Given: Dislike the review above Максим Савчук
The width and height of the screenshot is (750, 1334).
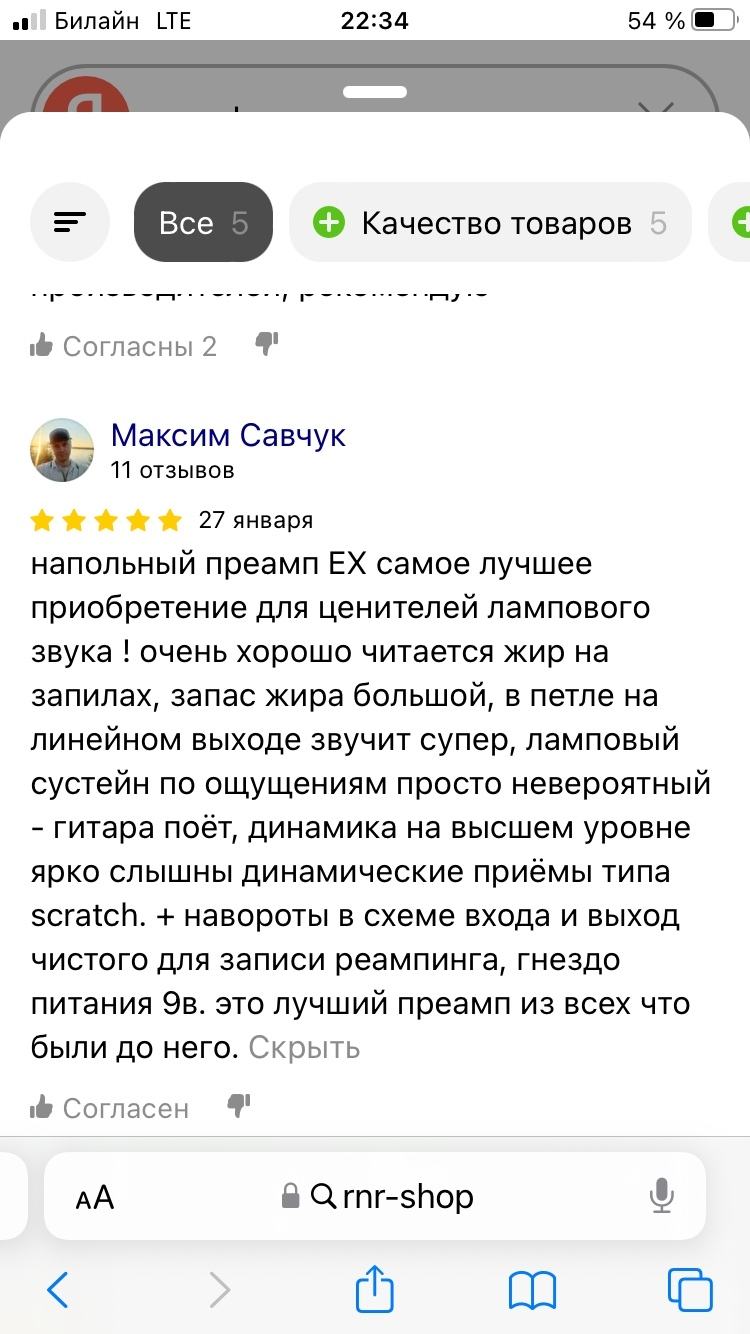Looking at the screenshot, I should click(x=266, y=345).
